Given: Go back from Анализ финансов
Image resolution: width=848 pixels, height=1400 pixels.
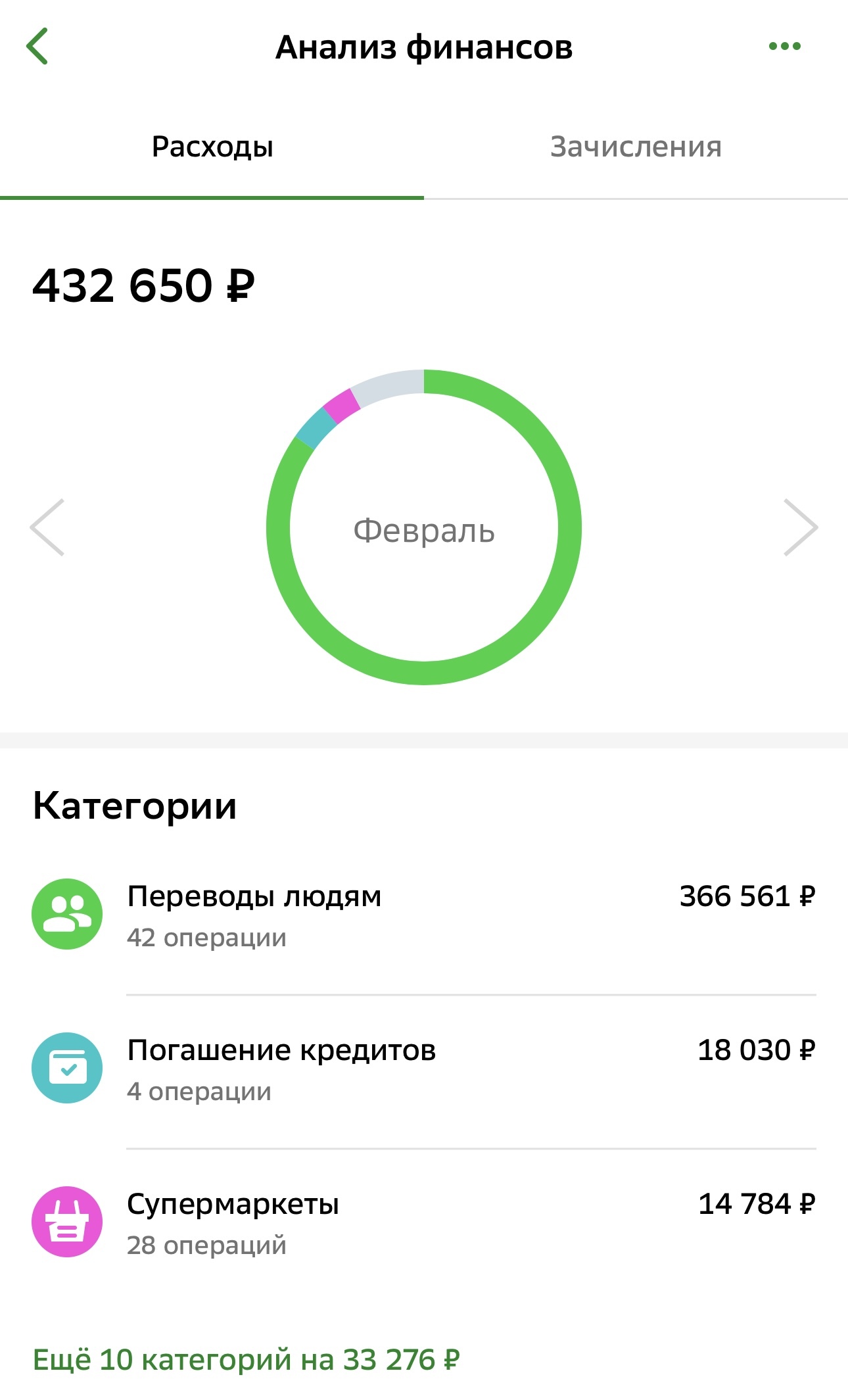Looking at the screenshot, I should (37, 46).
